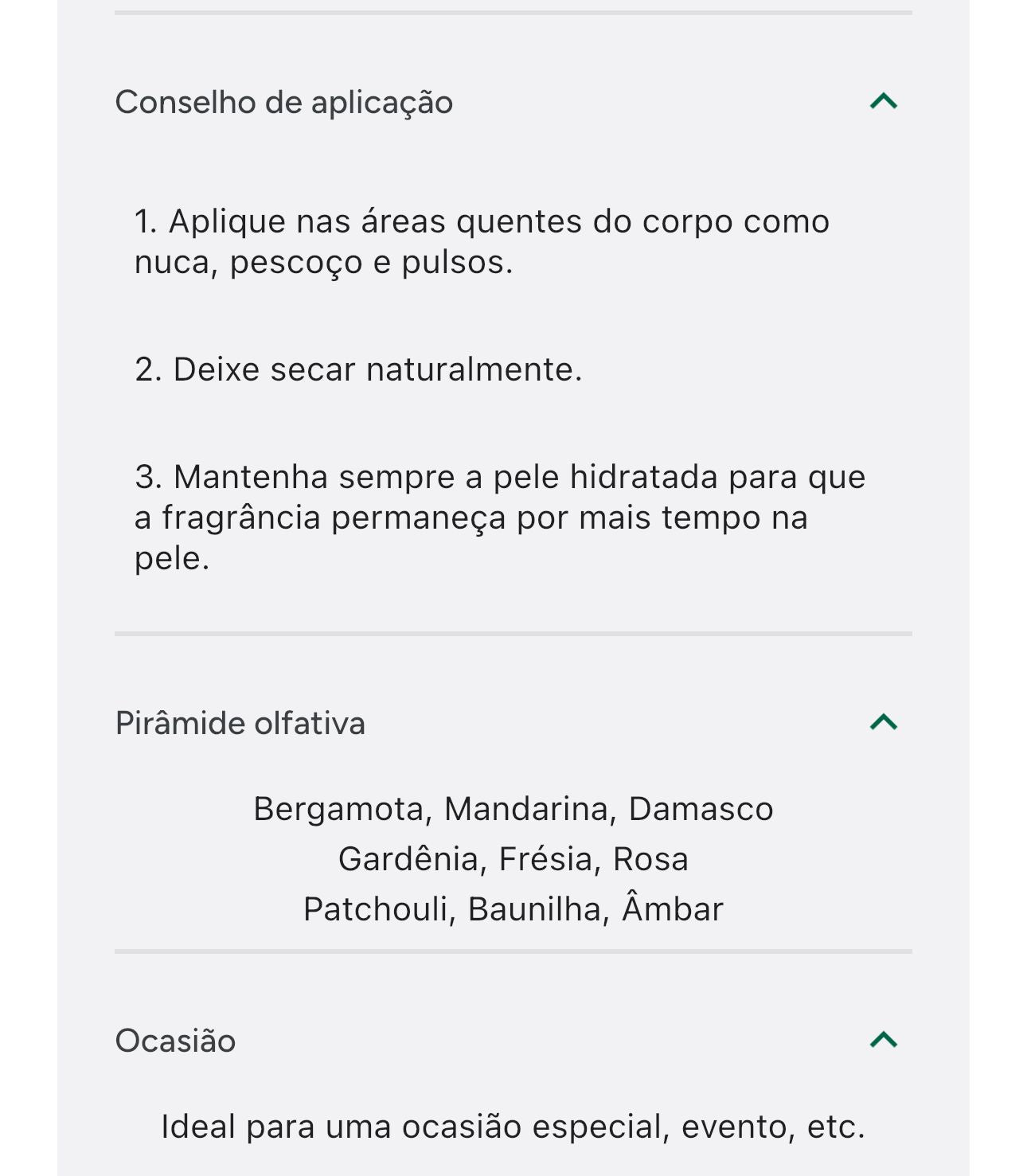Collapse the Ocasião section
Screen dimensions: 1027x1176
884,1040
